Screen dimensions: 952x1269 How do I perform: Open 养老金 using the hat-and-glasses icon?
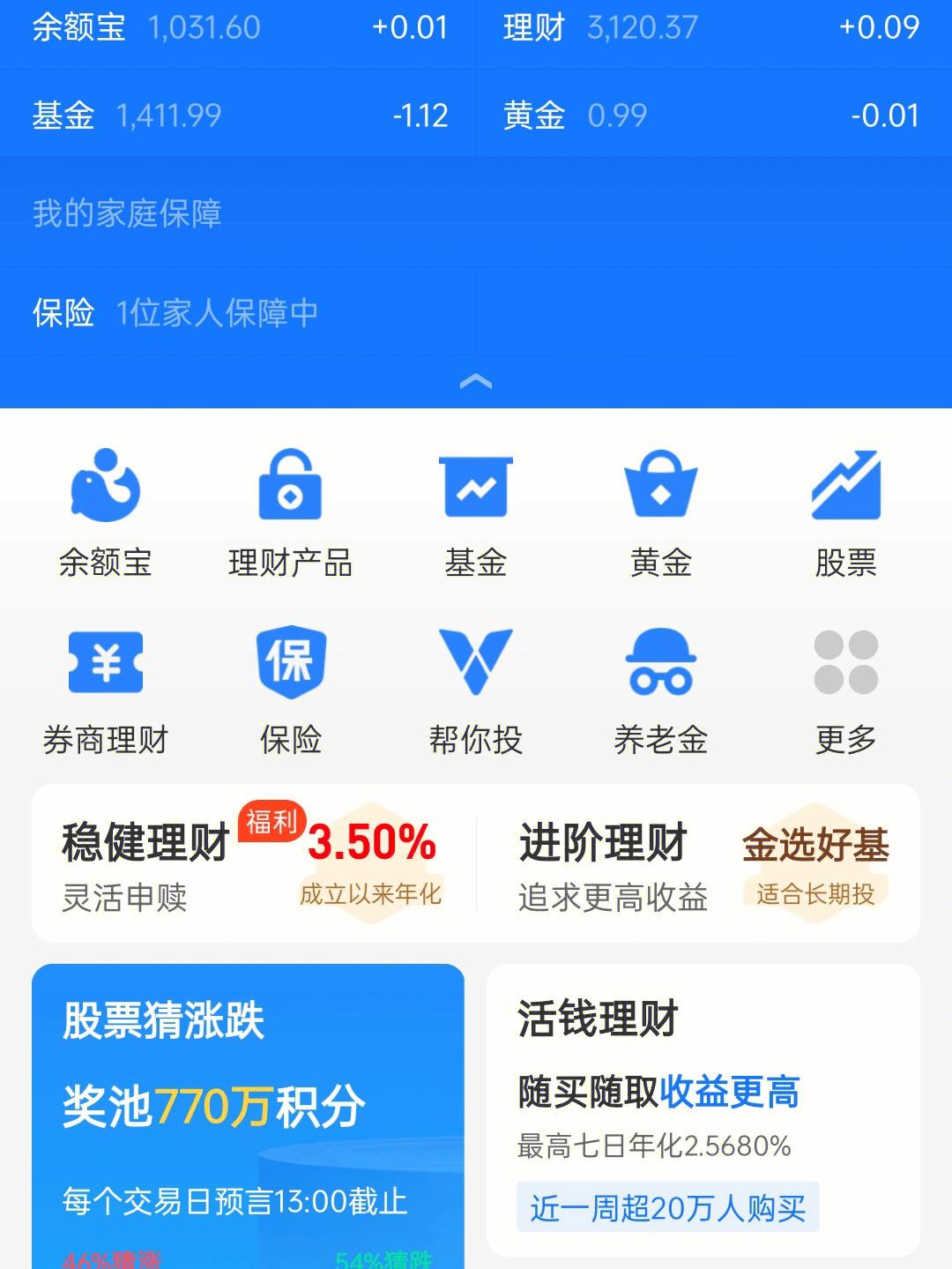coord(661,663)
